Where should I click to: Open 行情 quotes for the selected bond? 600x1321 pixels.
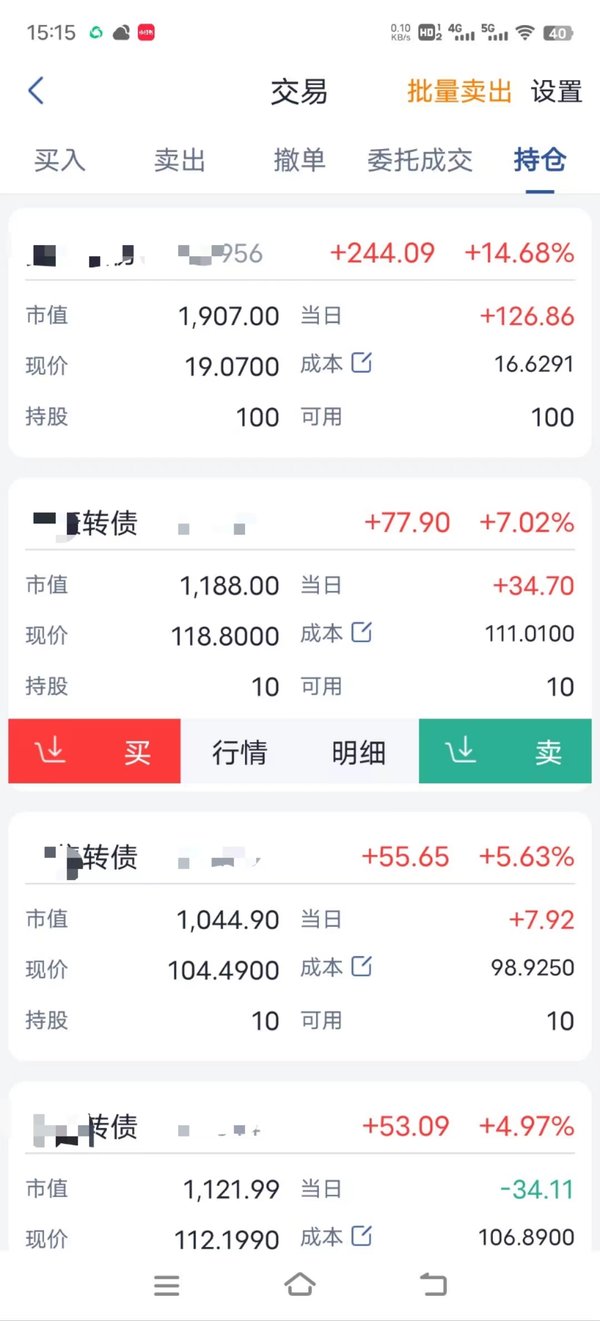point(240,752)
